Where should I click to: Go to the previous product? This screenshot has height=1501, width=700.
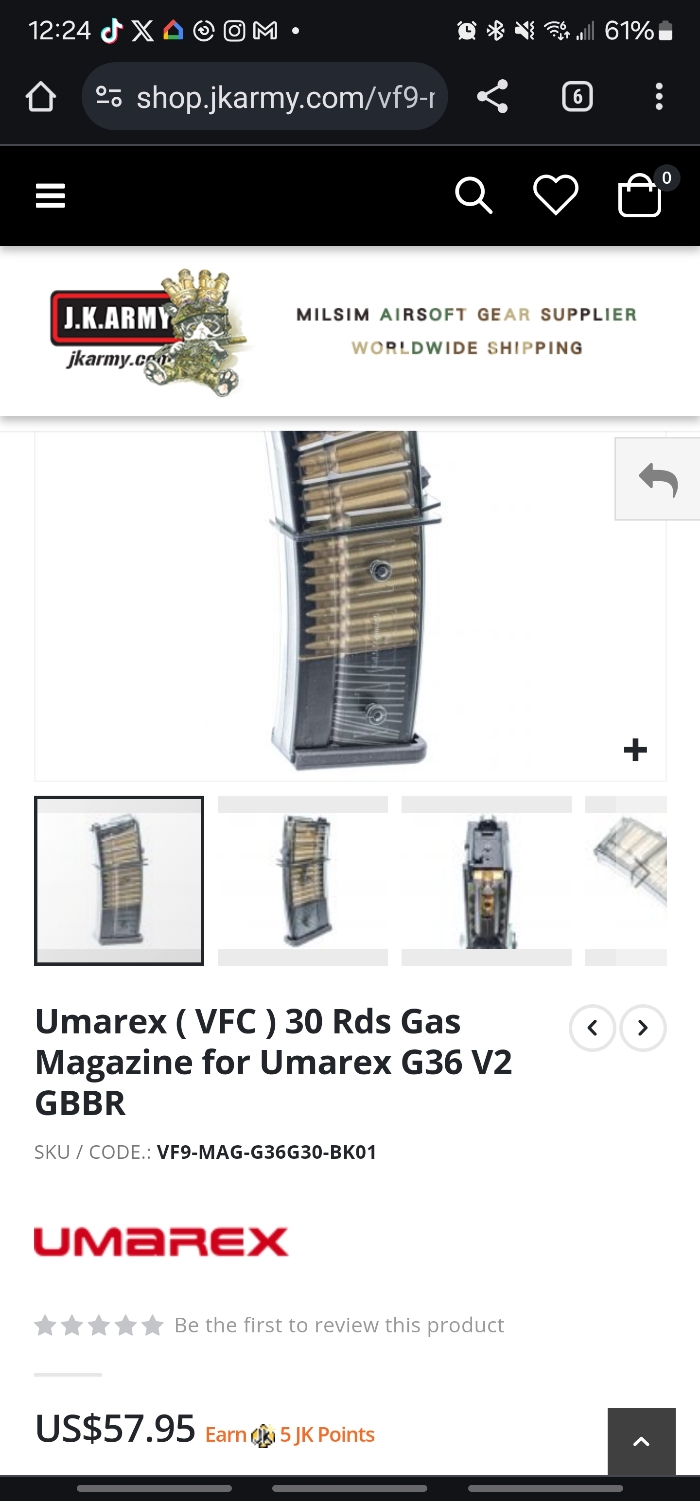coord(592,1028)
